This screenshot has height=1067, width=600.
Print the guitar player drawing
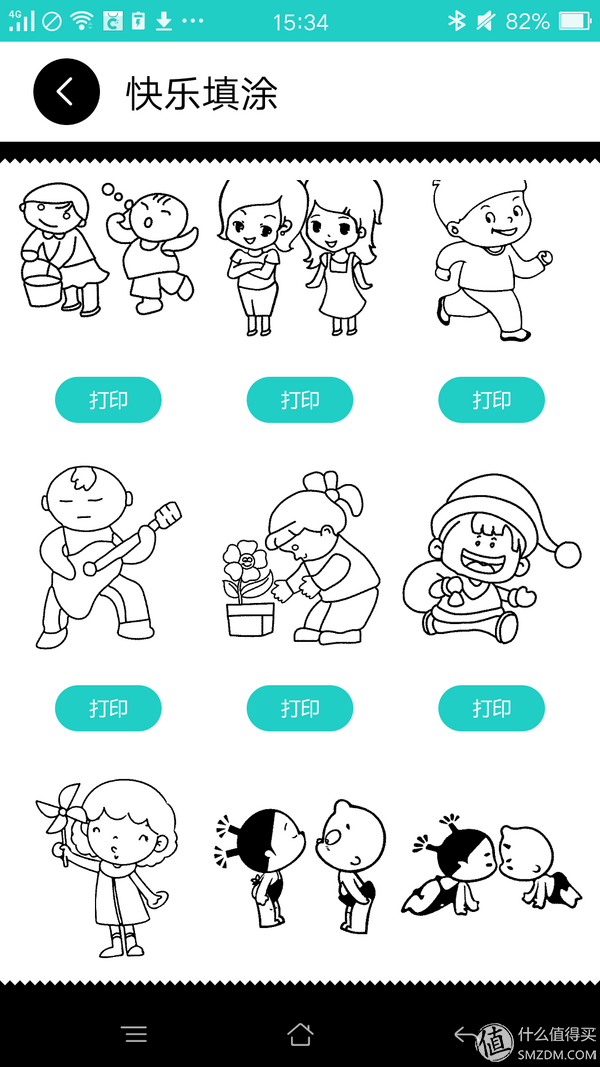click(x=108, y=708)
